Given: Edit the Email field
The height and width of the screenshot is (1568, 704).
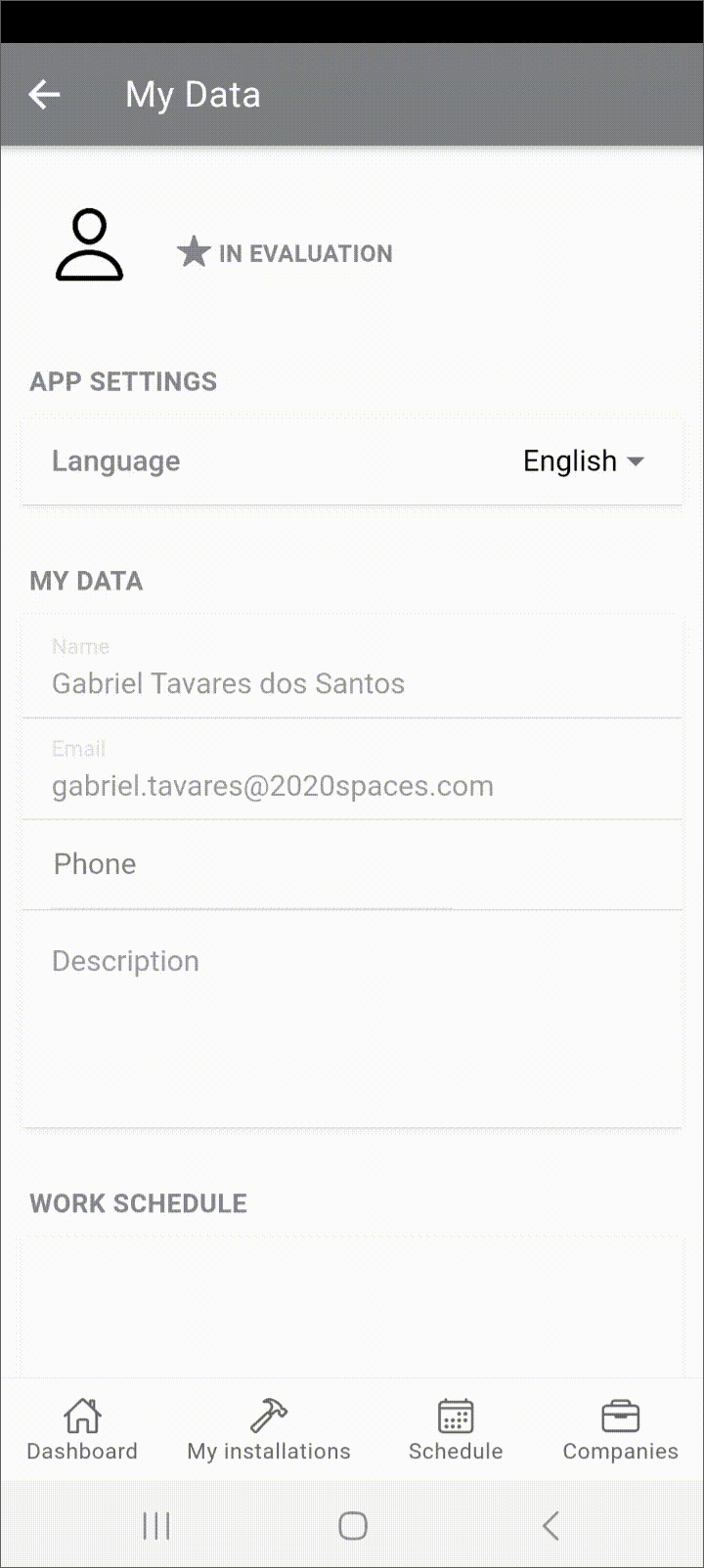Looking at the screenshot, I should tap(352, 770).
